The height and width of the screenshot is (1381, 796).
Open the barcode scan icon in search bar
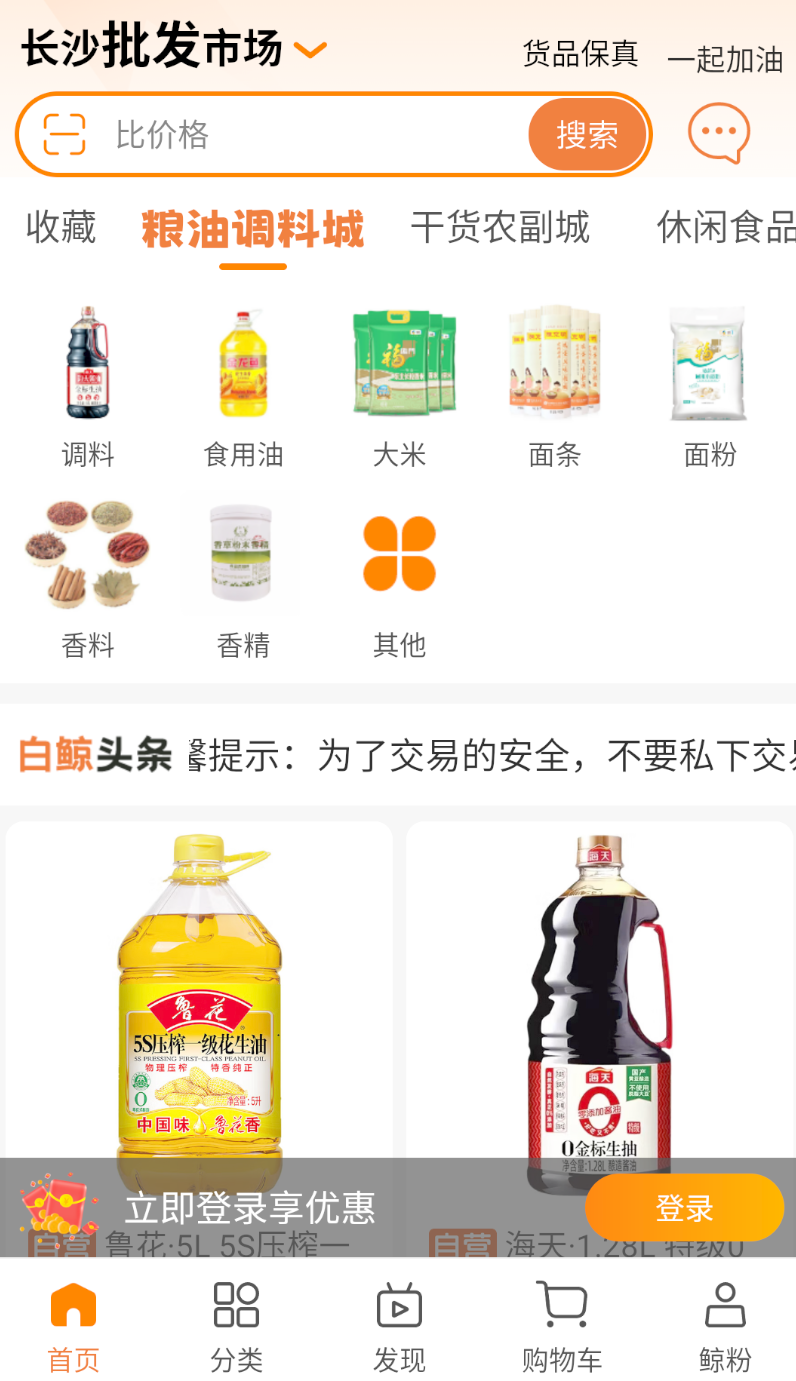(x=62, y=133)
